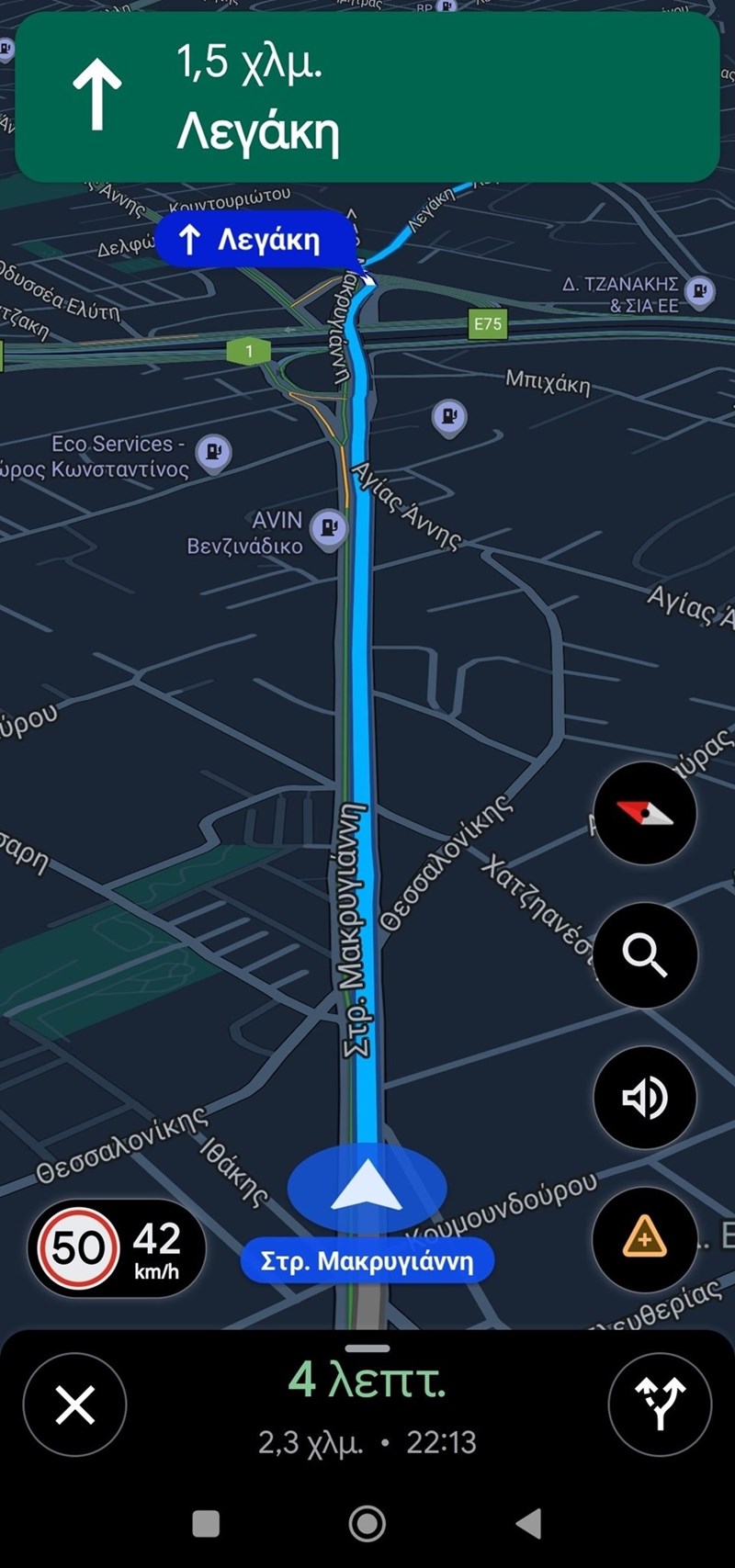Open map search with the magnifier icon
The image size is (735, 1568).
[646, 956]
